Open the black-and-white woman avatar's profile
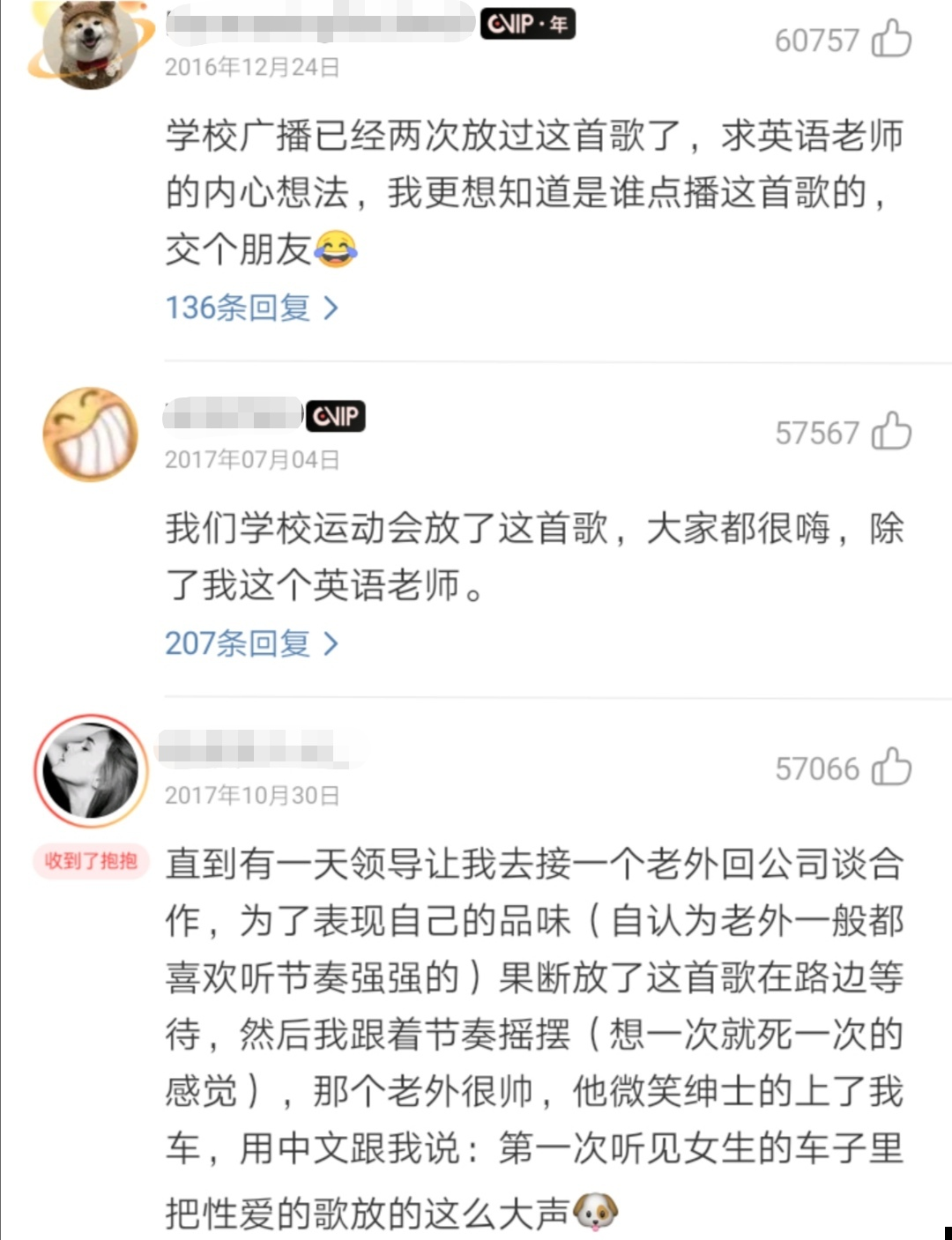 (91, 771)
